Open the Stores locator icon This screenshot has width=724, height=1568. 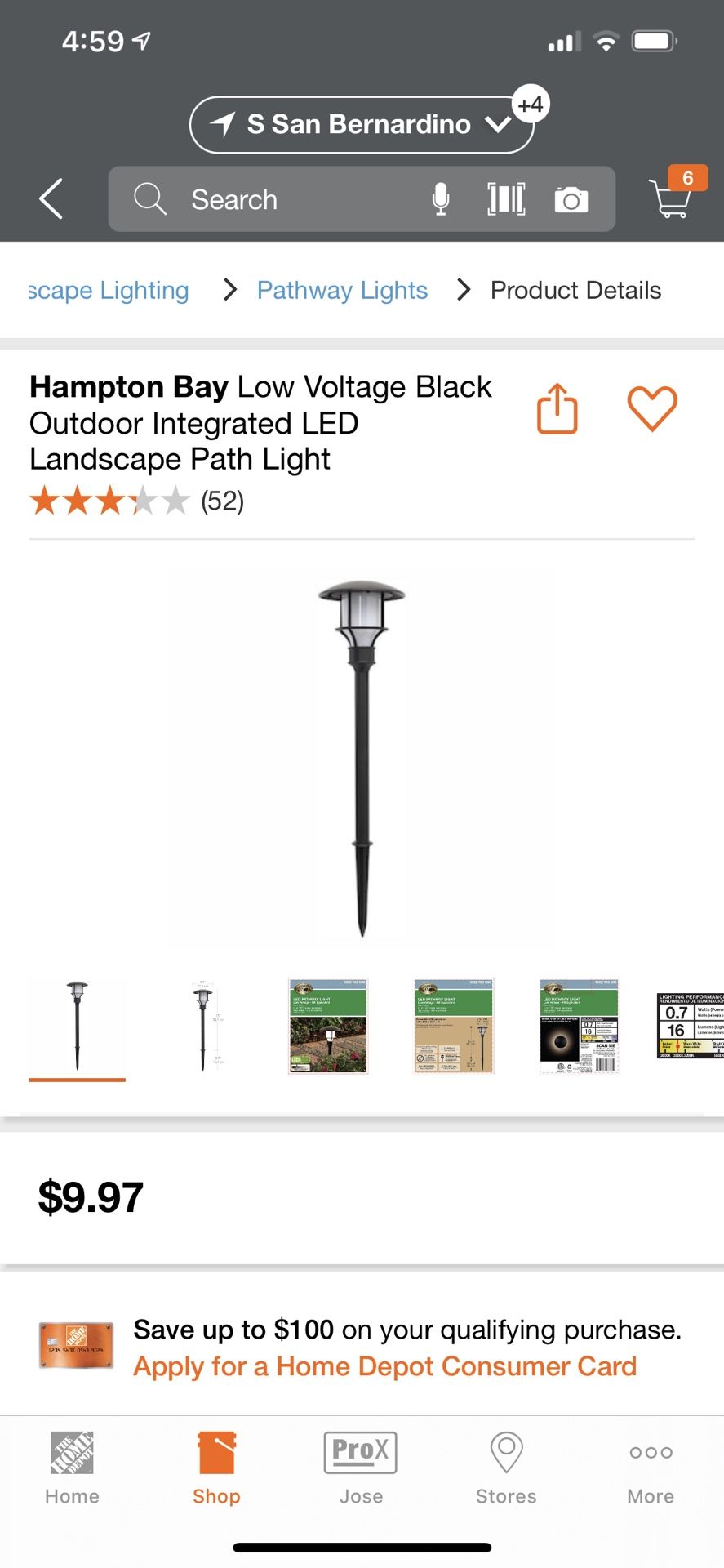point(505,1462)
